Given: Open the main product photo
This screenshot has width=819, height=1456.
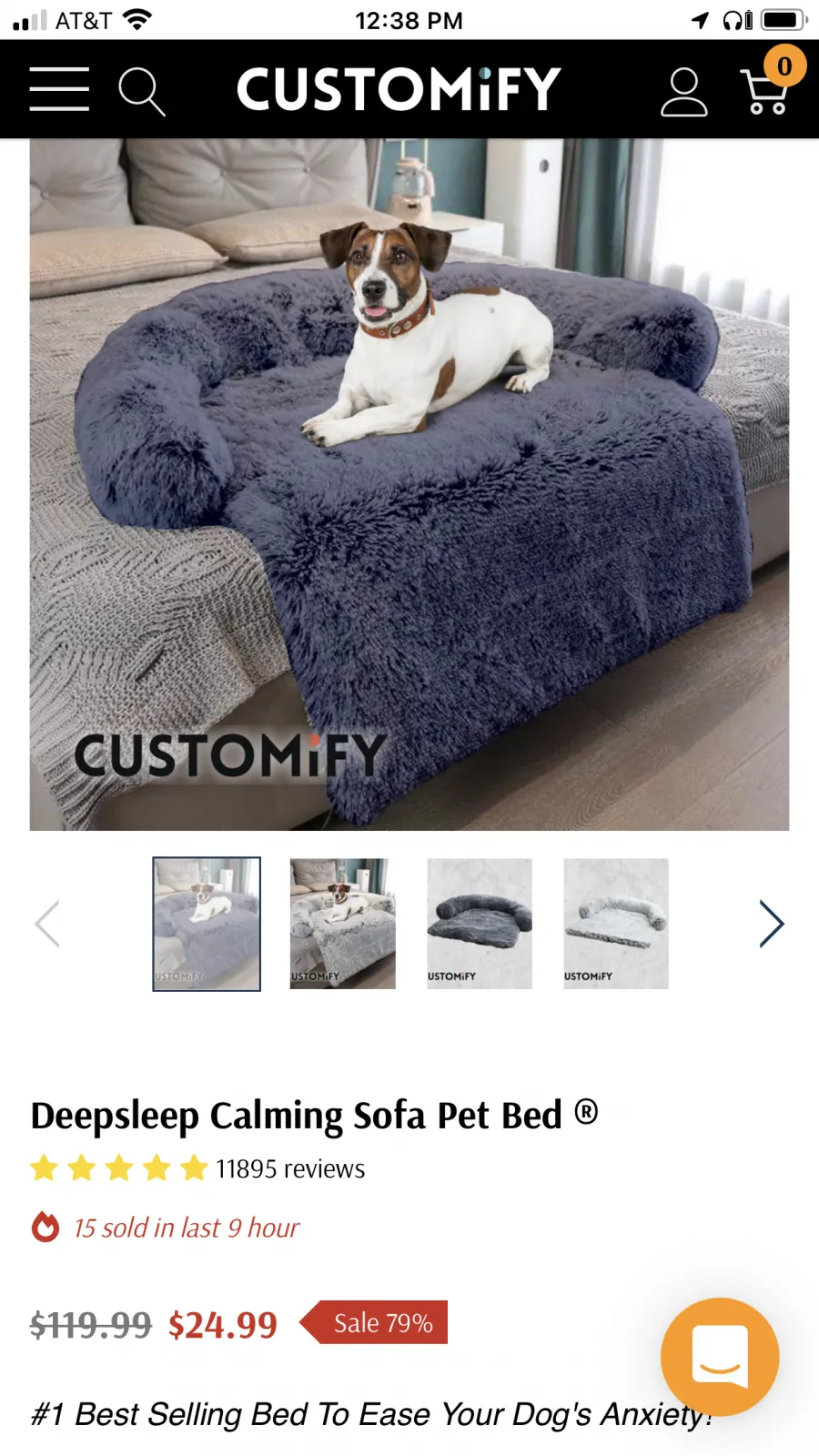Looking at the screenshot, I should tap(409, 484).
